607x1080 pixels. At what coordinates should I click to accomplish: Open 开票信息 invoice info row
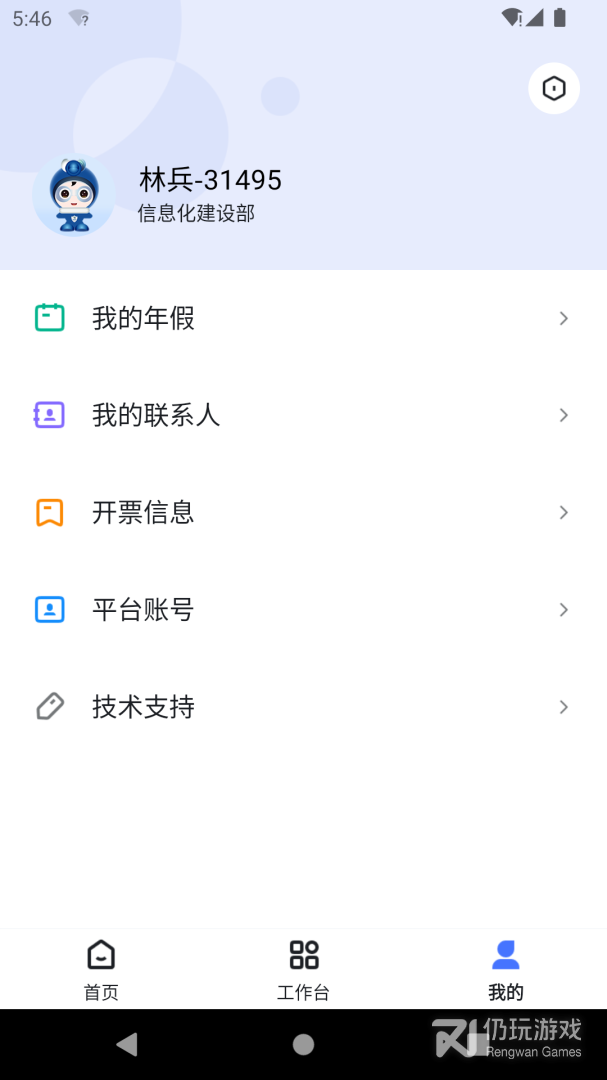tap(303, 512)
